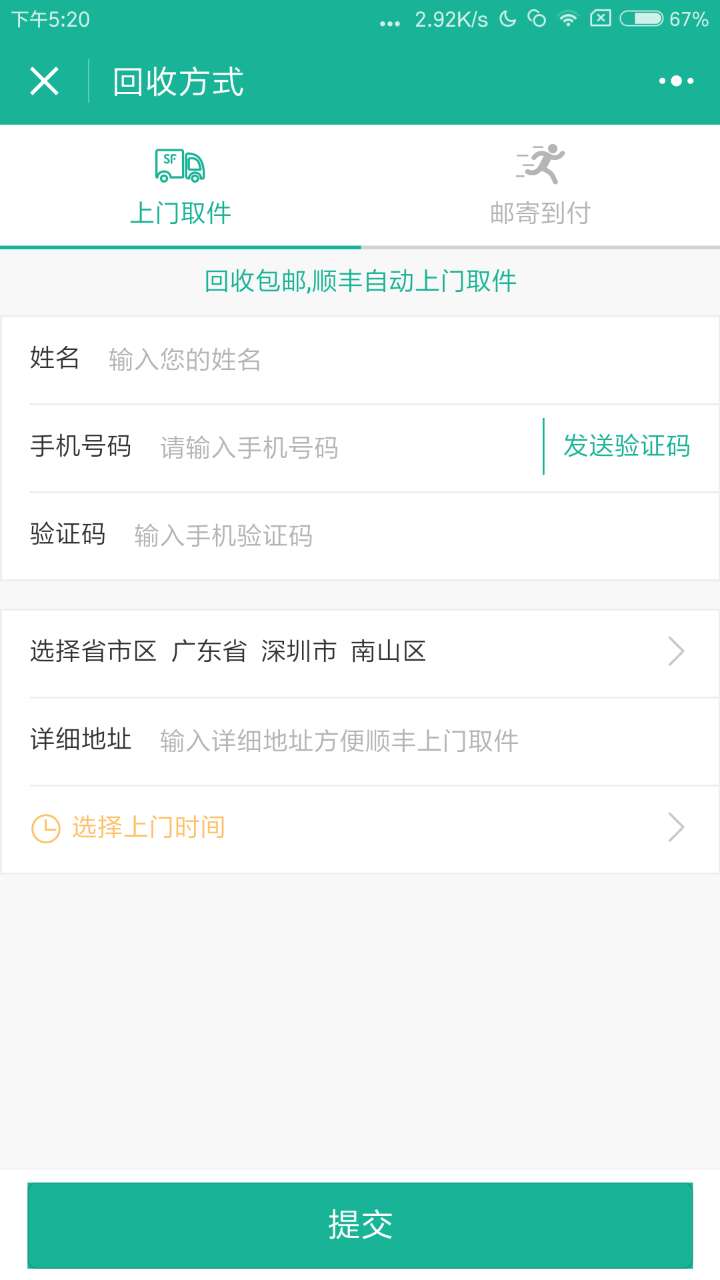This screenshot has width=720, height=1280.
Task: Choose pickup time via 选择上门时间
Action: [360, 827]
